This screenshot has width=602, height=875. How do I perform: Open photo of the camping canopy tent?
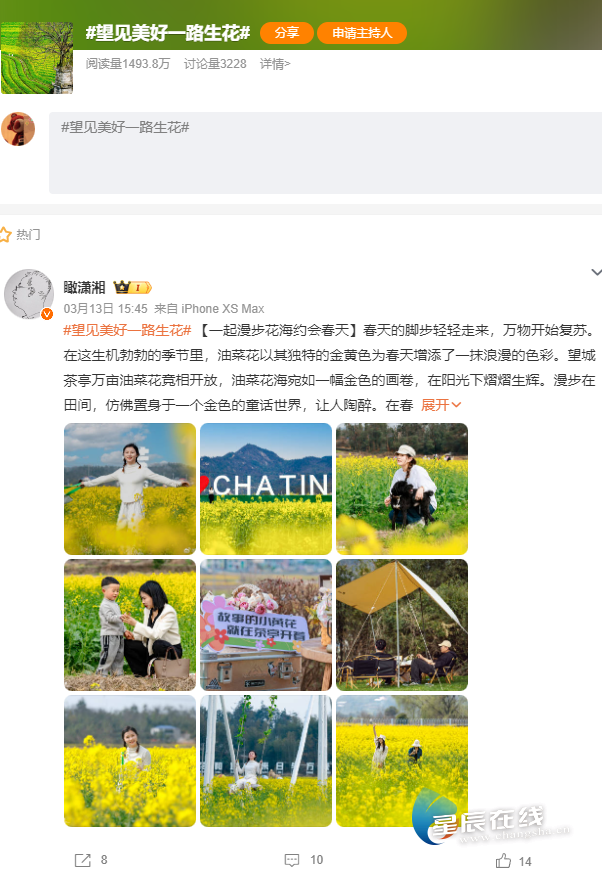[402, 625]
